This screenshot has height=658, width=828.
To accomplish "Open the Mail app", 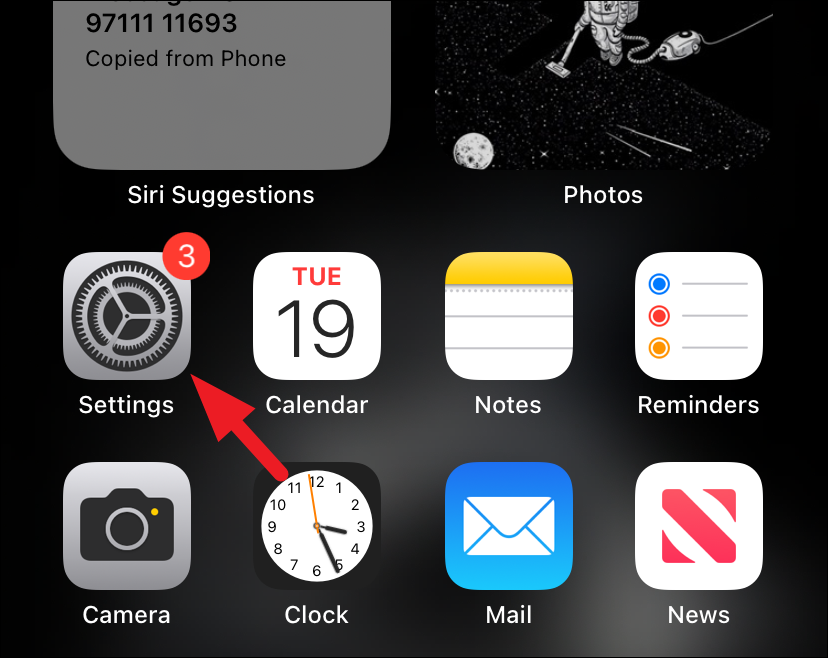I will (508, 526).
